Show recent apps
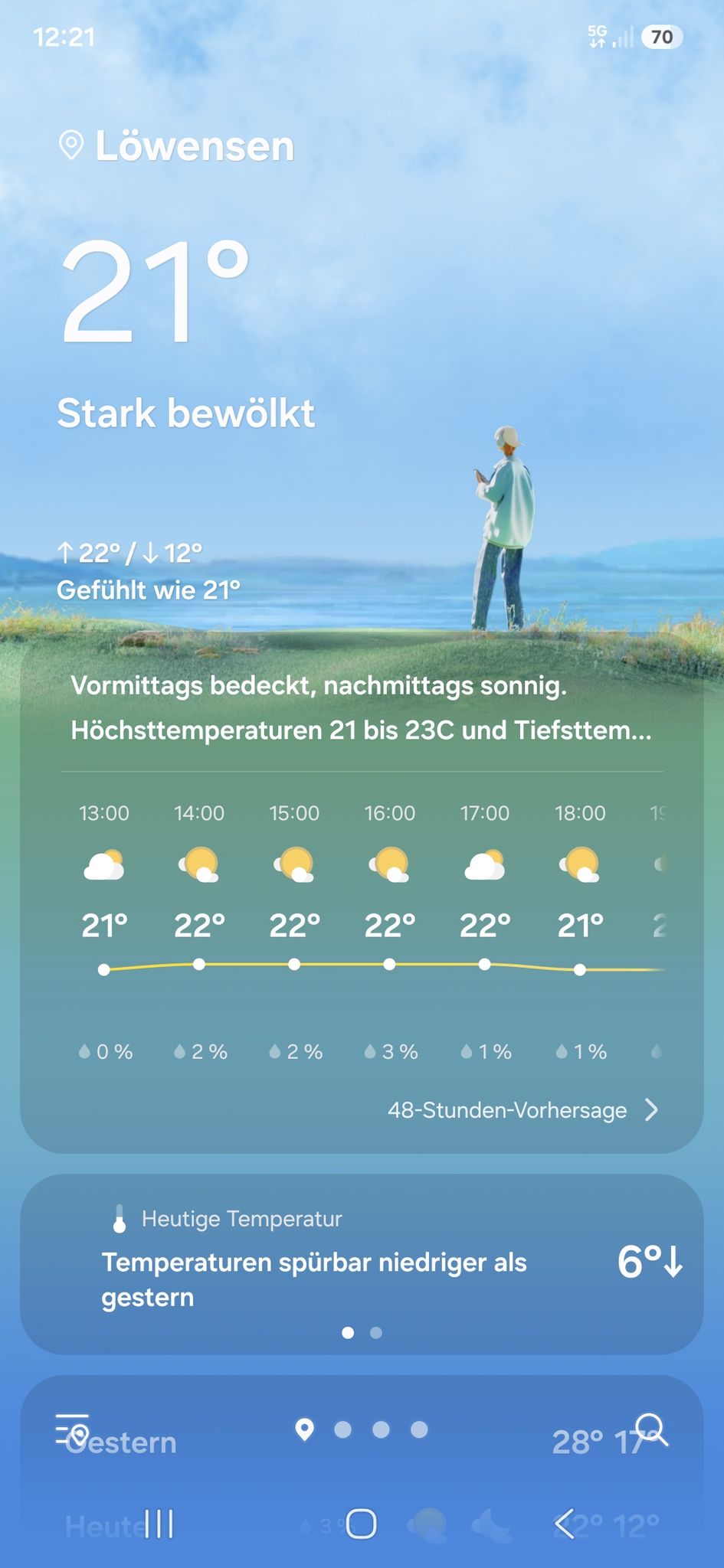This screenshot has height=1568, width=724. pyautogui.click(x=159, y=1524)
